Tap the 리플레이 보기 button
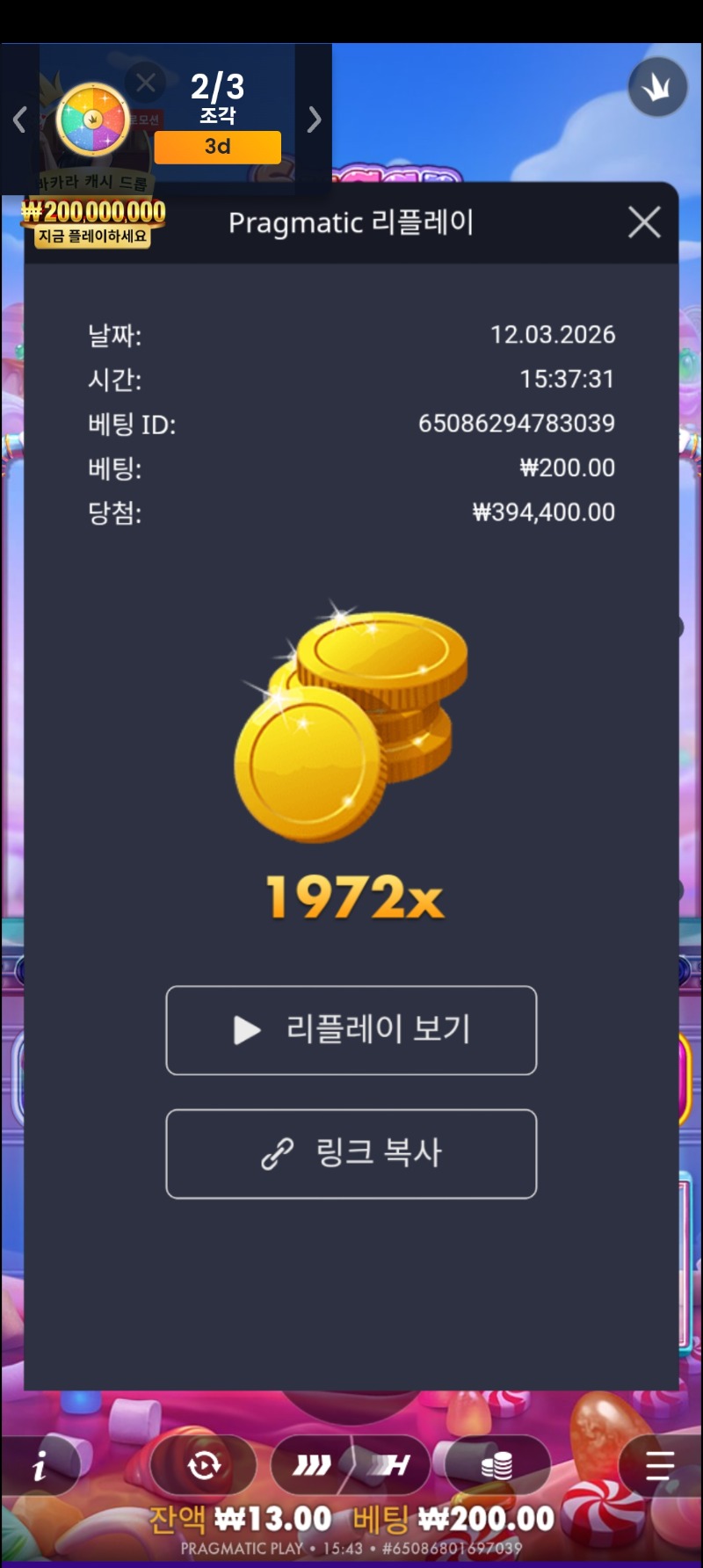Screen dimensions: 703x1568 click(x=351, y=1030)
